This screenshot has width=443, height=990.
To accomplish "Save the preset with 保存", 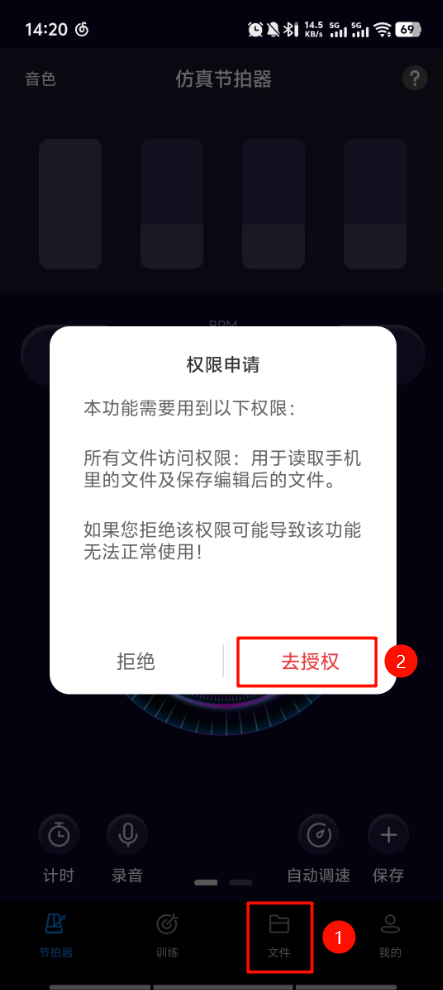I will 388,849.
